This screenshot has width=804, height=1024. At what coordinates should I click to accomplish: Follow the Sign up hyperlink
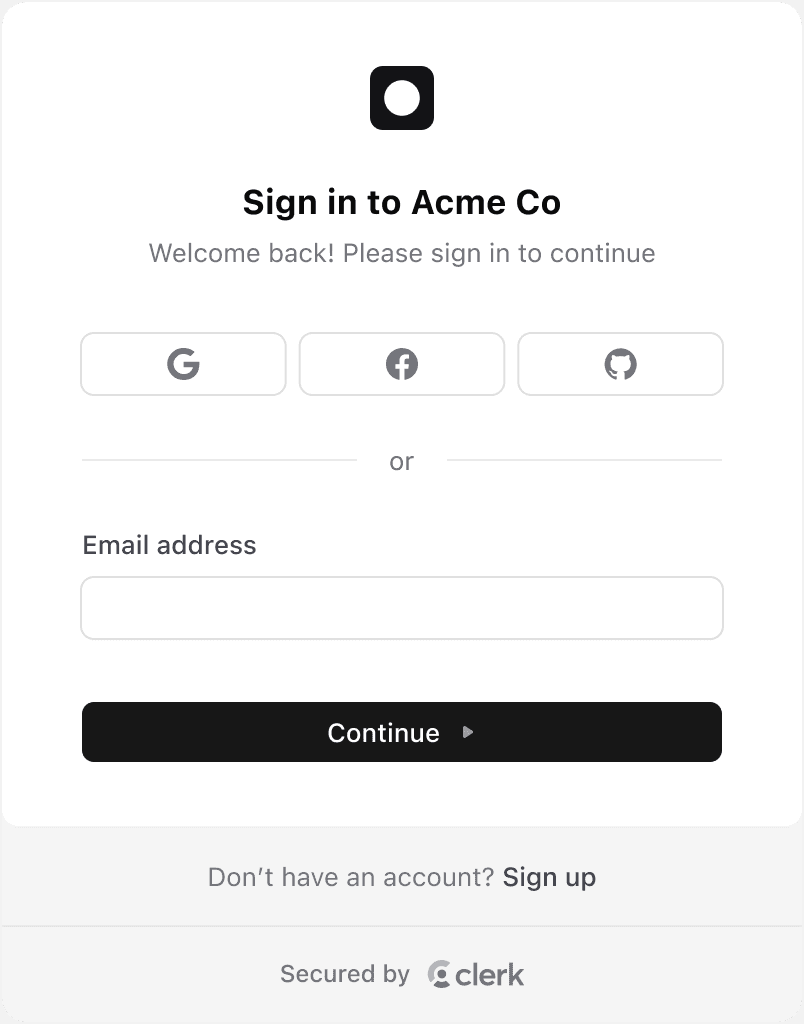[549, 877]
